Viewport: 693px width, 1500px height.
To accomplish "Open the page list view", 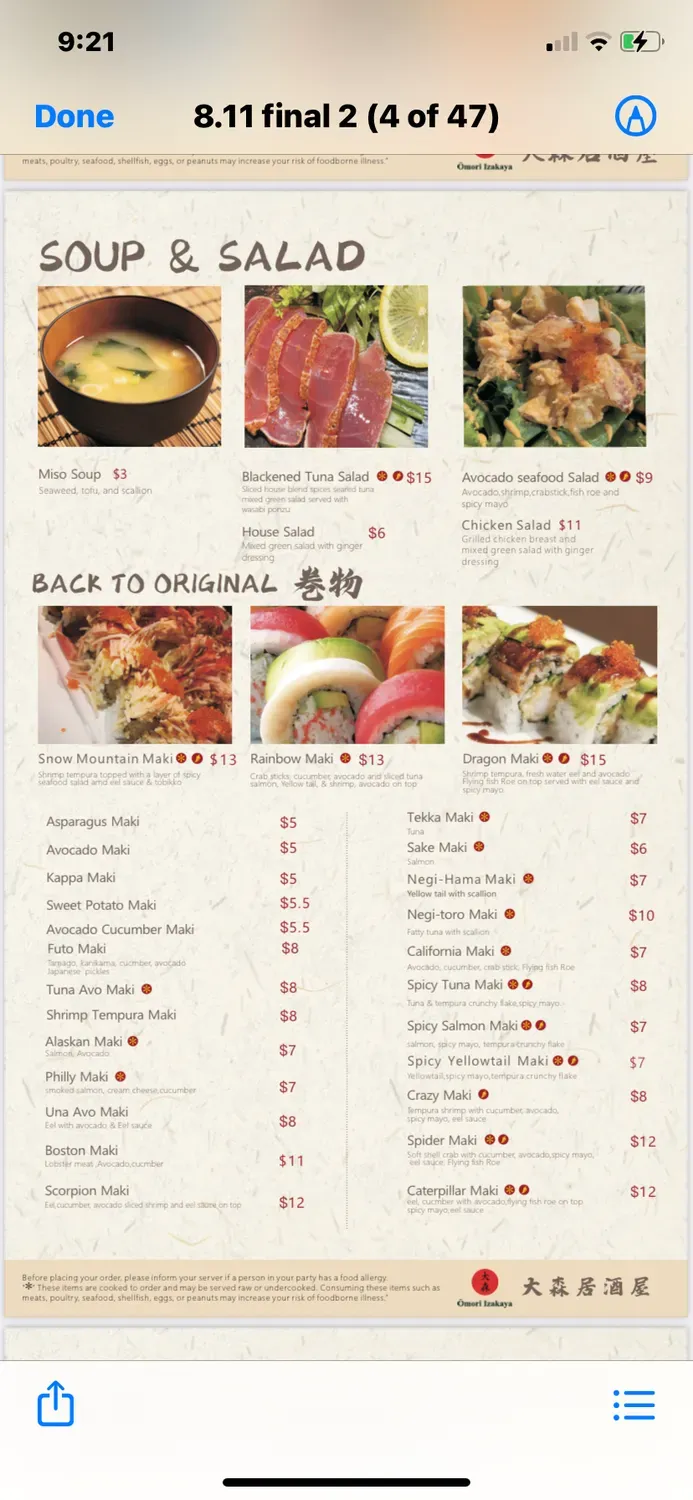I will [634, 1405].
